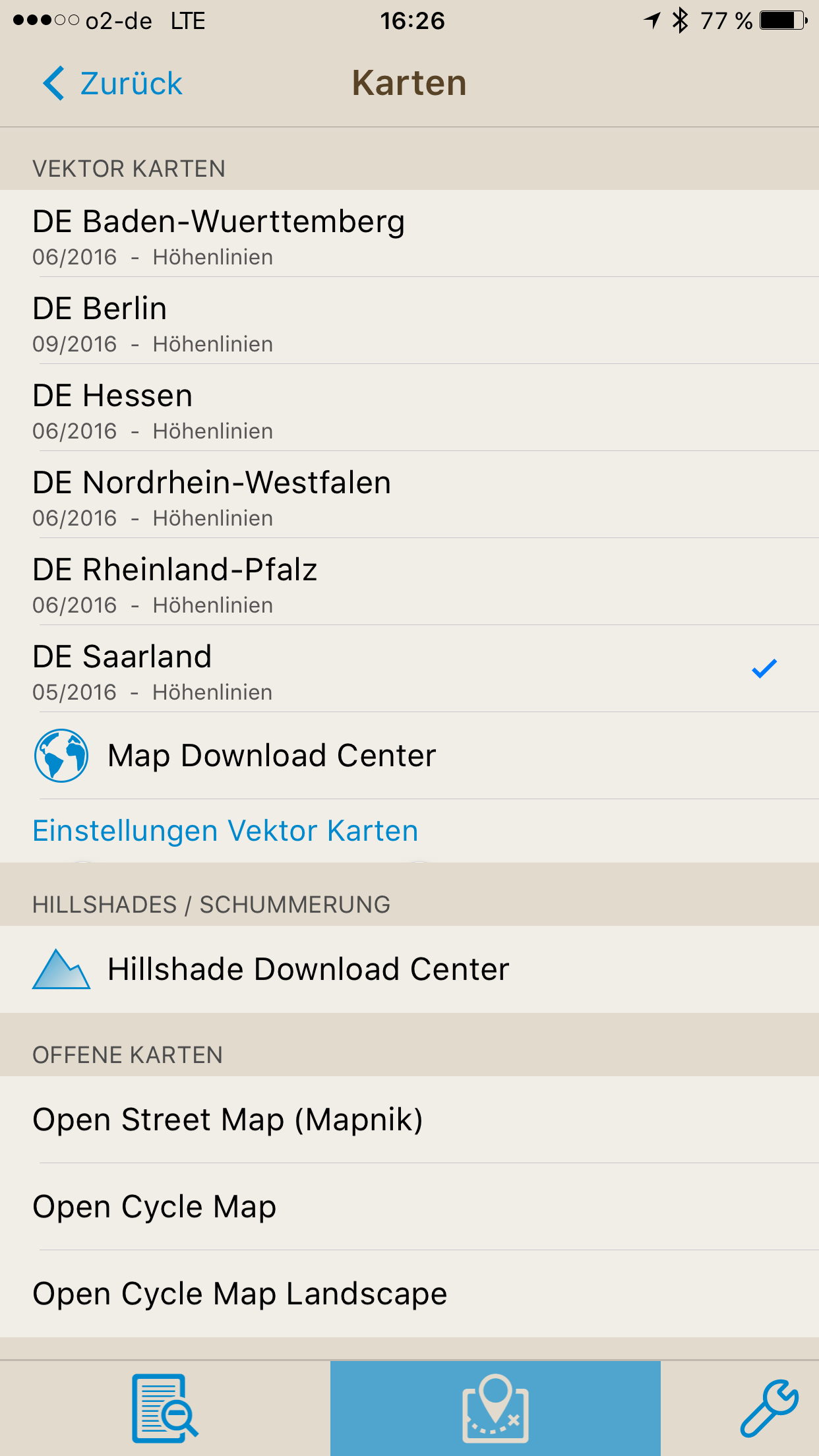The image size is (819, 1456).
Task: Select the DE Nordrhein-Westfalen map
Action: [409, 495]
